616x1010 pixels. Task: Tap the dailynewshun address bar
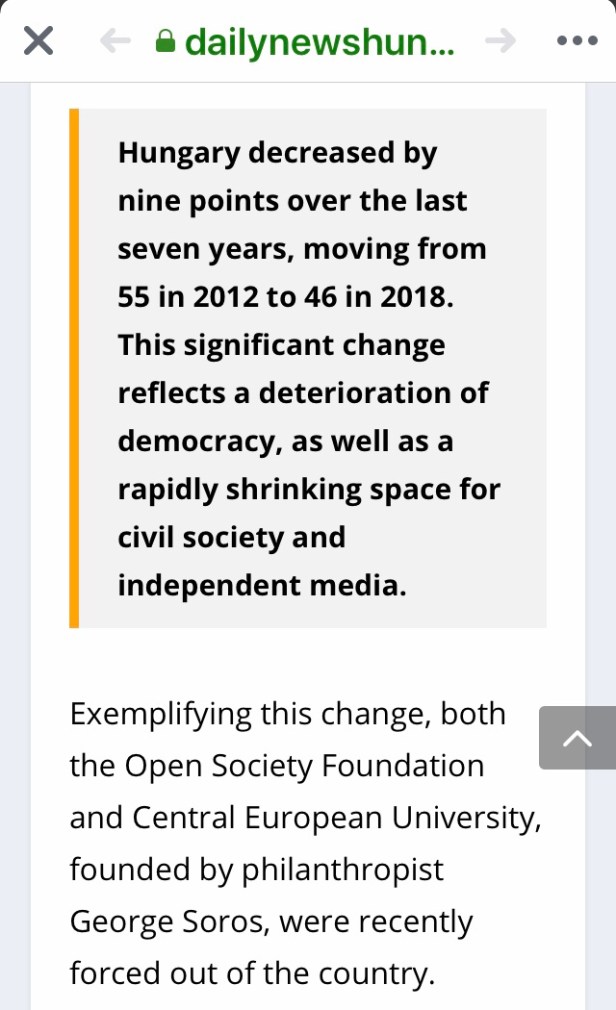tap(306, 41)
